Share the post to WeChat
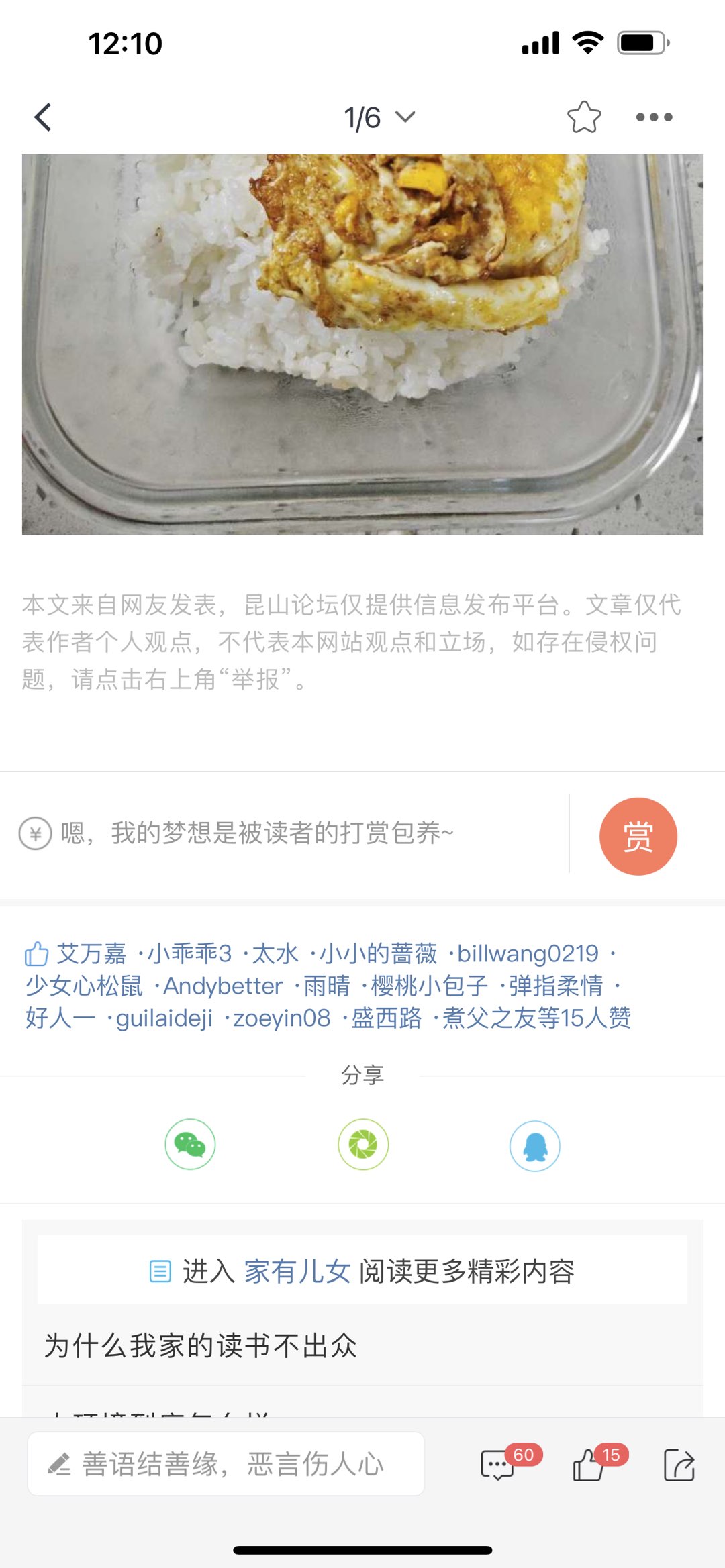 [x=190, y=1145]
